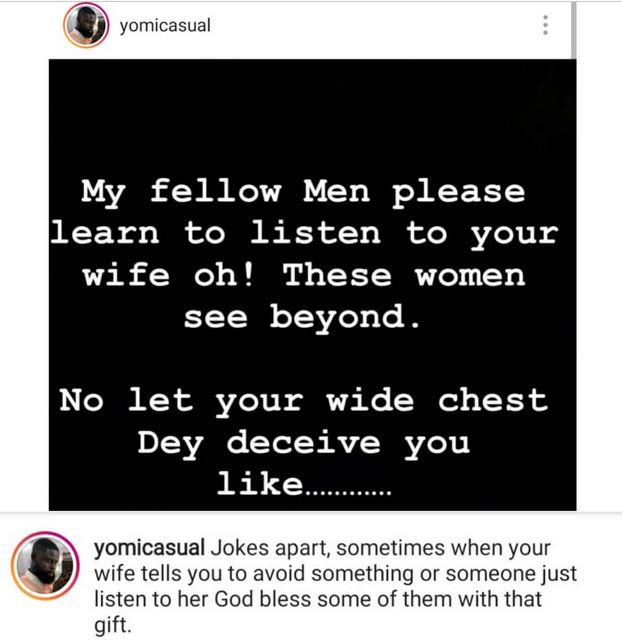Tap the bold yomicasual name in the caption
622x641 pixels.
[x=147, y=550]
